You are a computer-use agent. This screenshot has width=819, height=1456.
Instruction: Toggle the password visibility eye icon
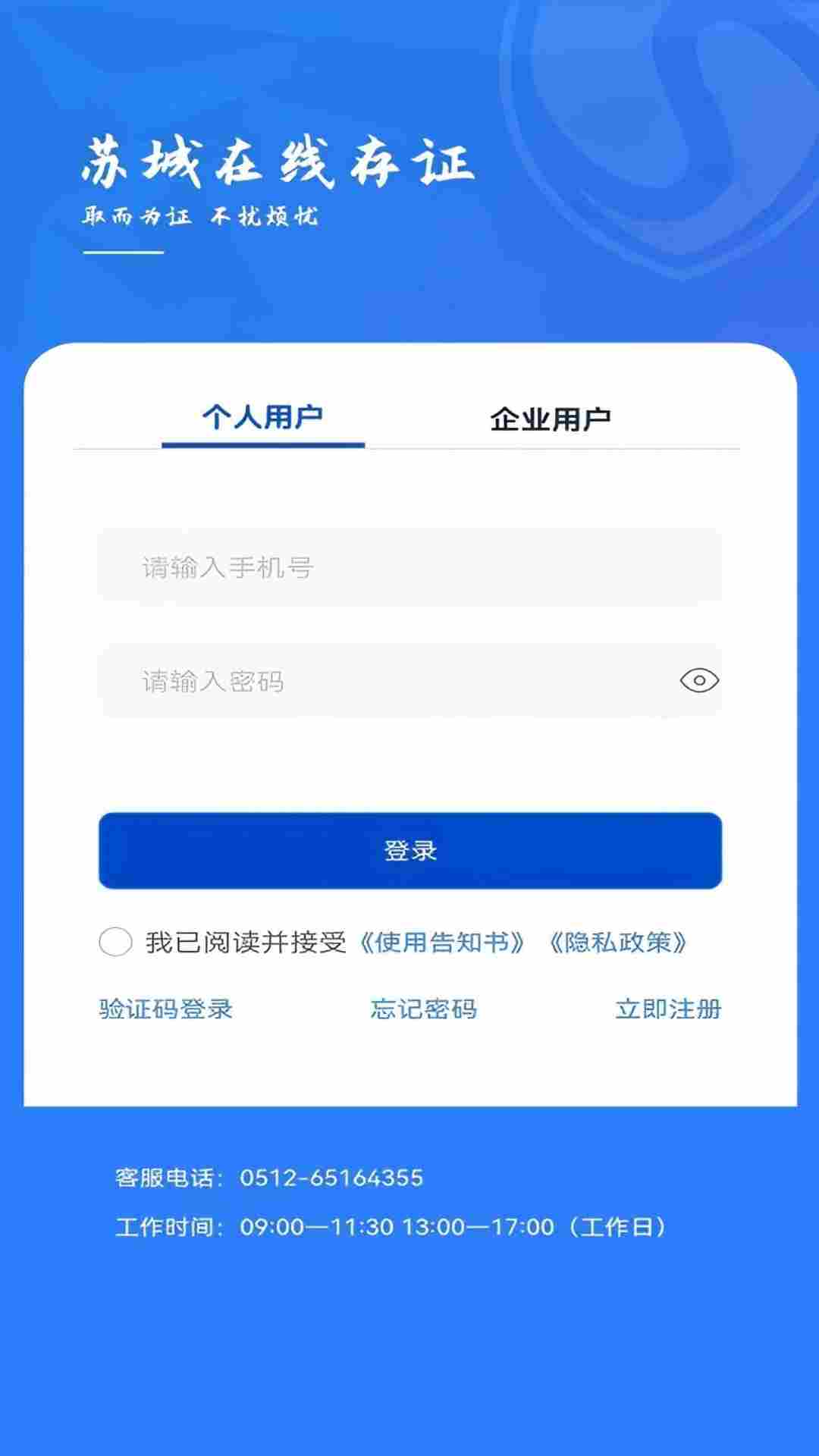coord(698,682)
